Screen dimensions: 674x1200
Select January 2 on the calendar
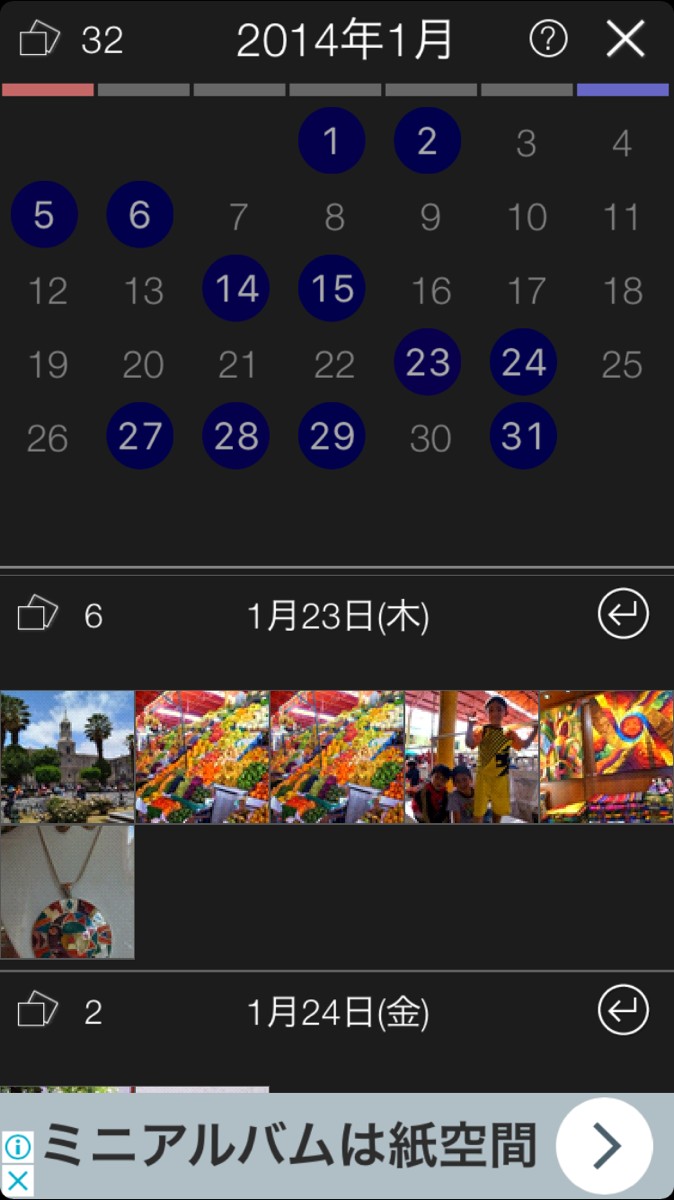[x=427, y=141]
